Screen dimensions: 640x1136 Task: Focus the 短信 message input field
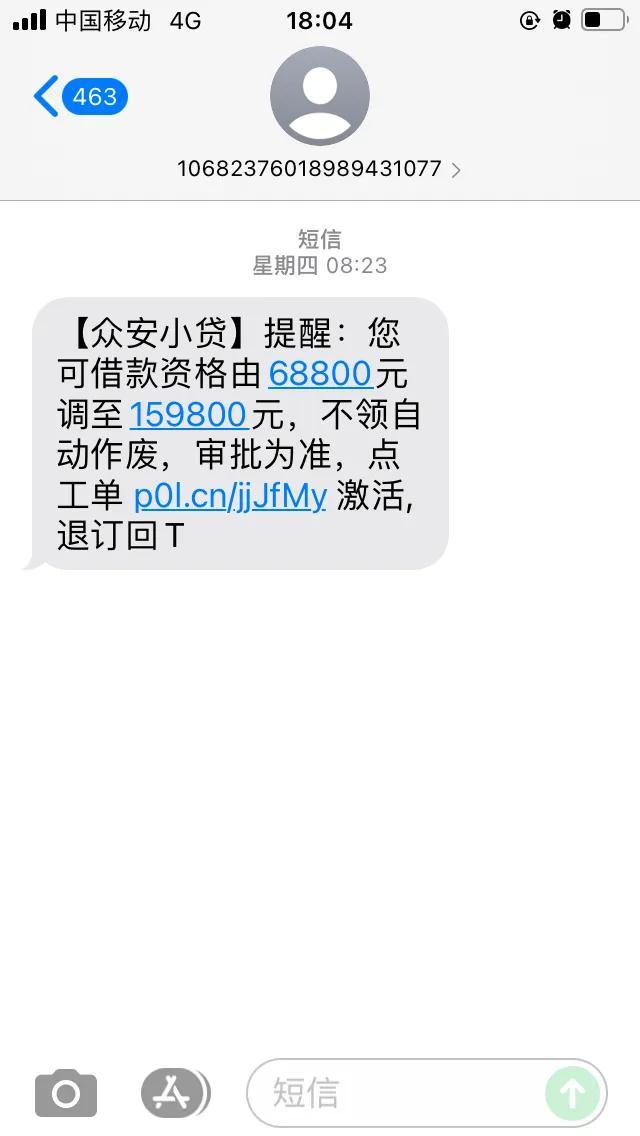coord(400,1093)
